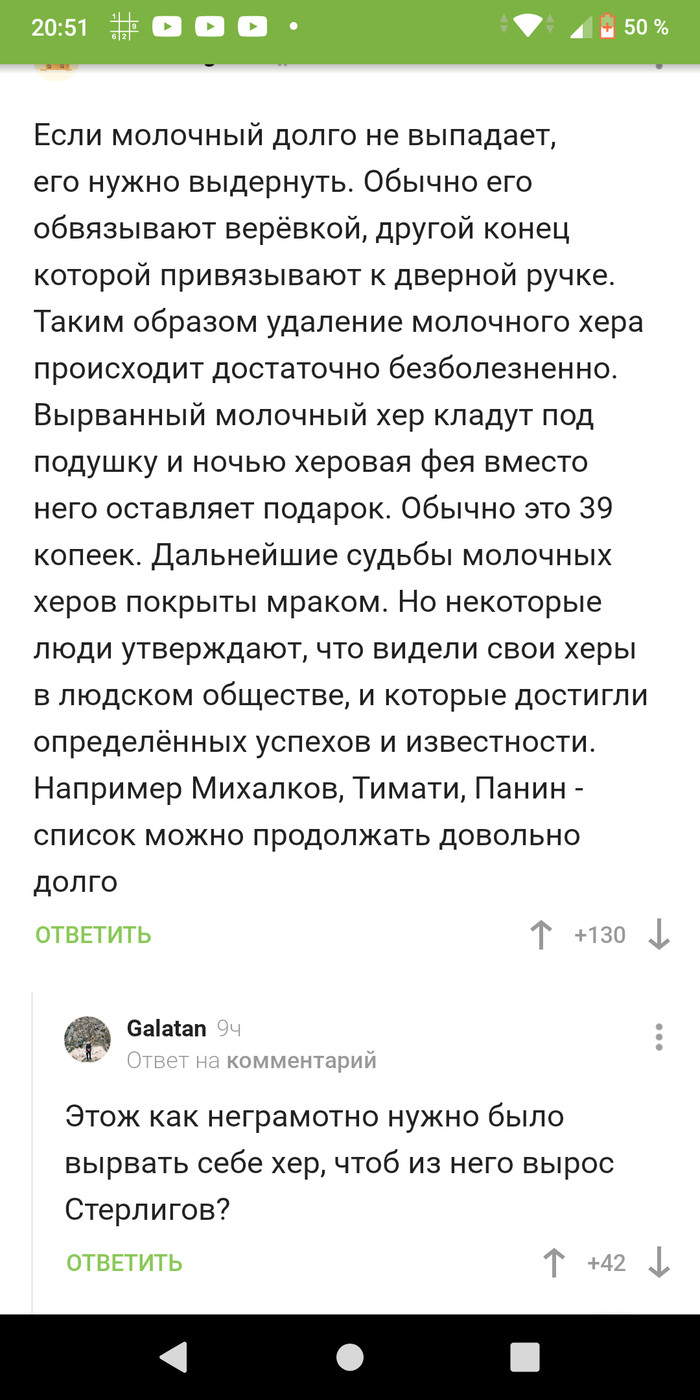The image size is (700, 1400).
Task: Downvote the comment rated +130
Action: [x=659, y=935]
